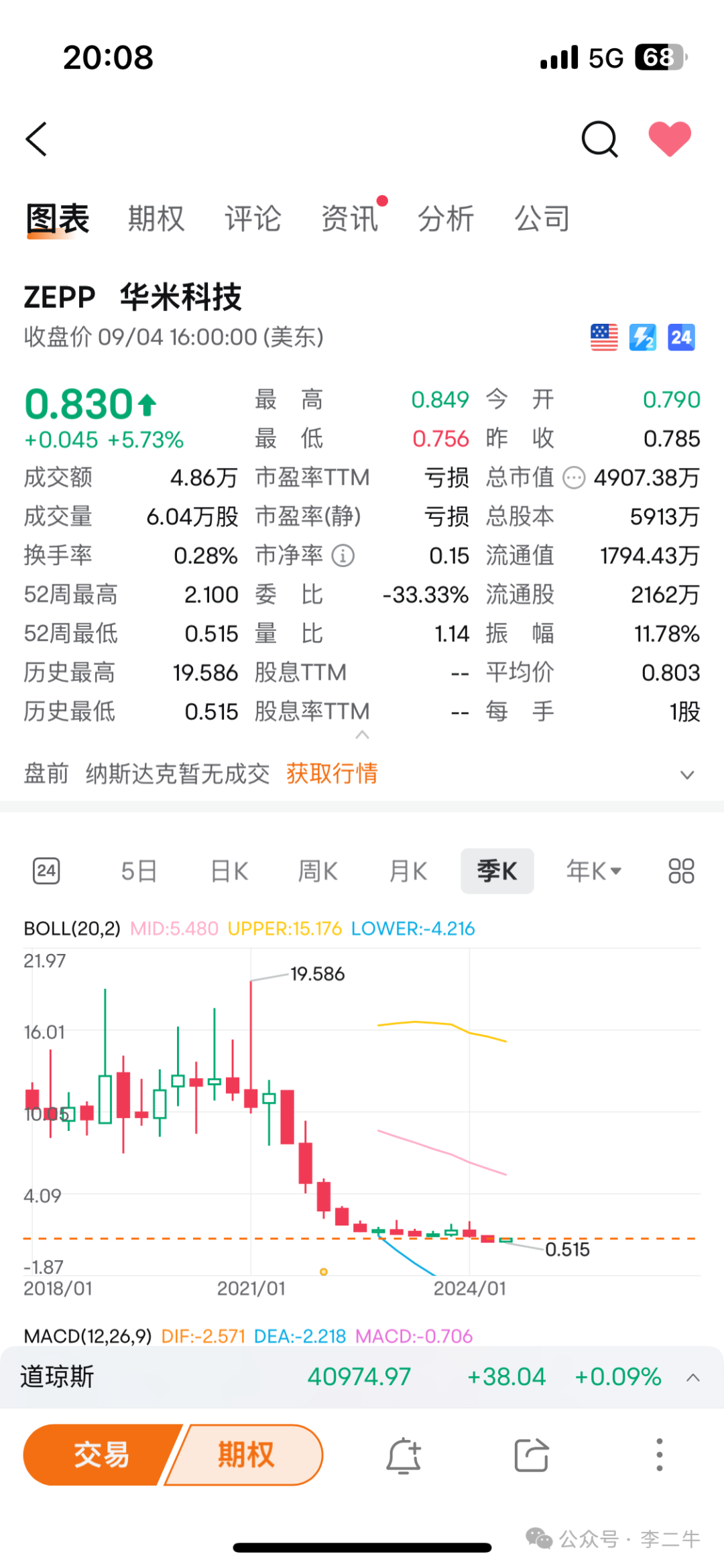The width and height of the screenshot is (724, 1568).
Task: Go back using the top-left arrow
Action: pyautogui.click(x=36, y=139)
